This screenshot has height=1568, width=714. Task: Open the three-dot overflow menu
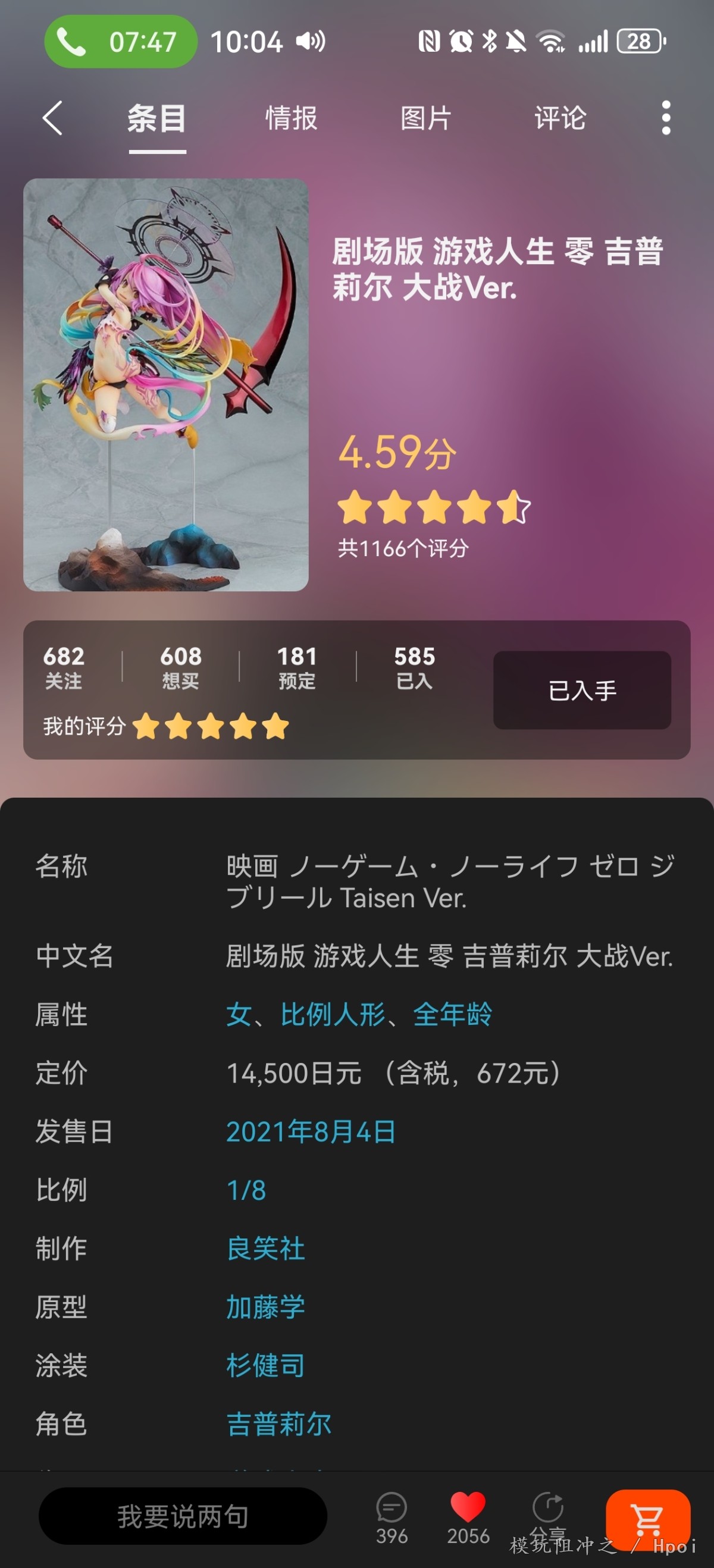click(666, 117)
